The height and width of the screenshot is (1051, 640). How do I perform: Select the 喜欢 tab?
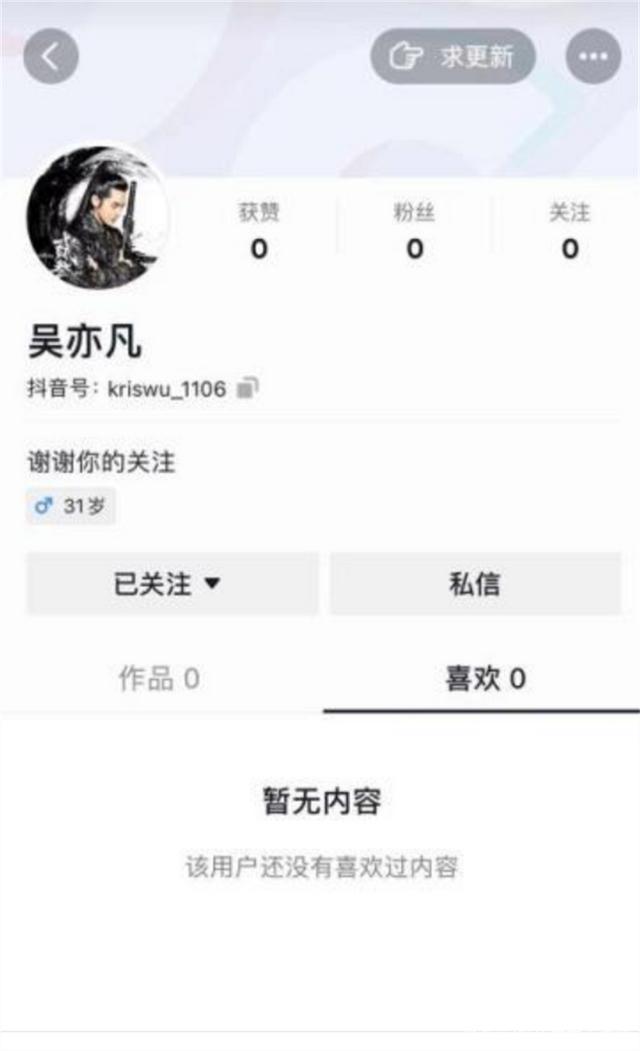tap(484, 679)
